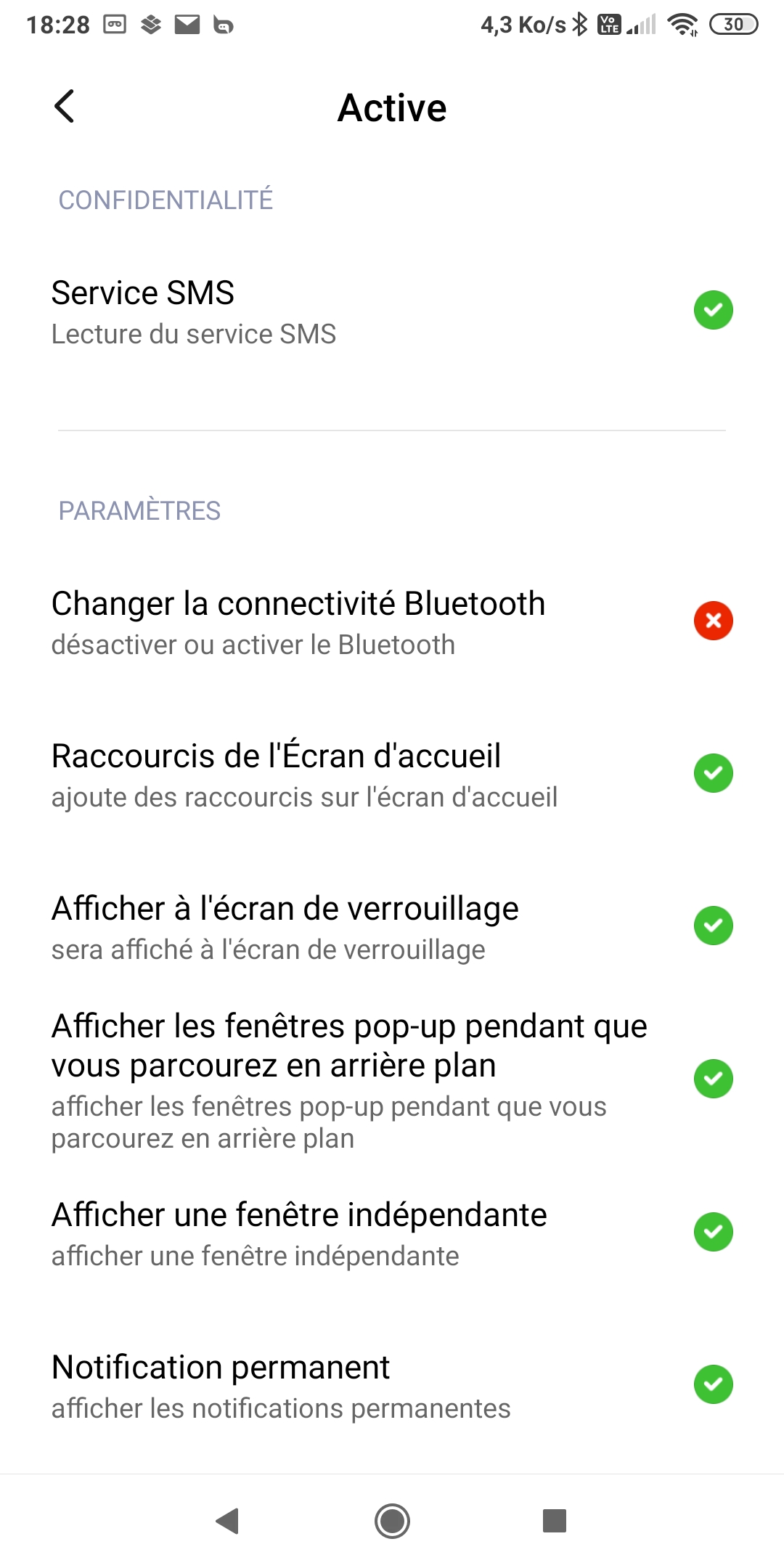Tap the VoLTE indicator icon
784x1568 pixels.
click(x=610, y=23)
